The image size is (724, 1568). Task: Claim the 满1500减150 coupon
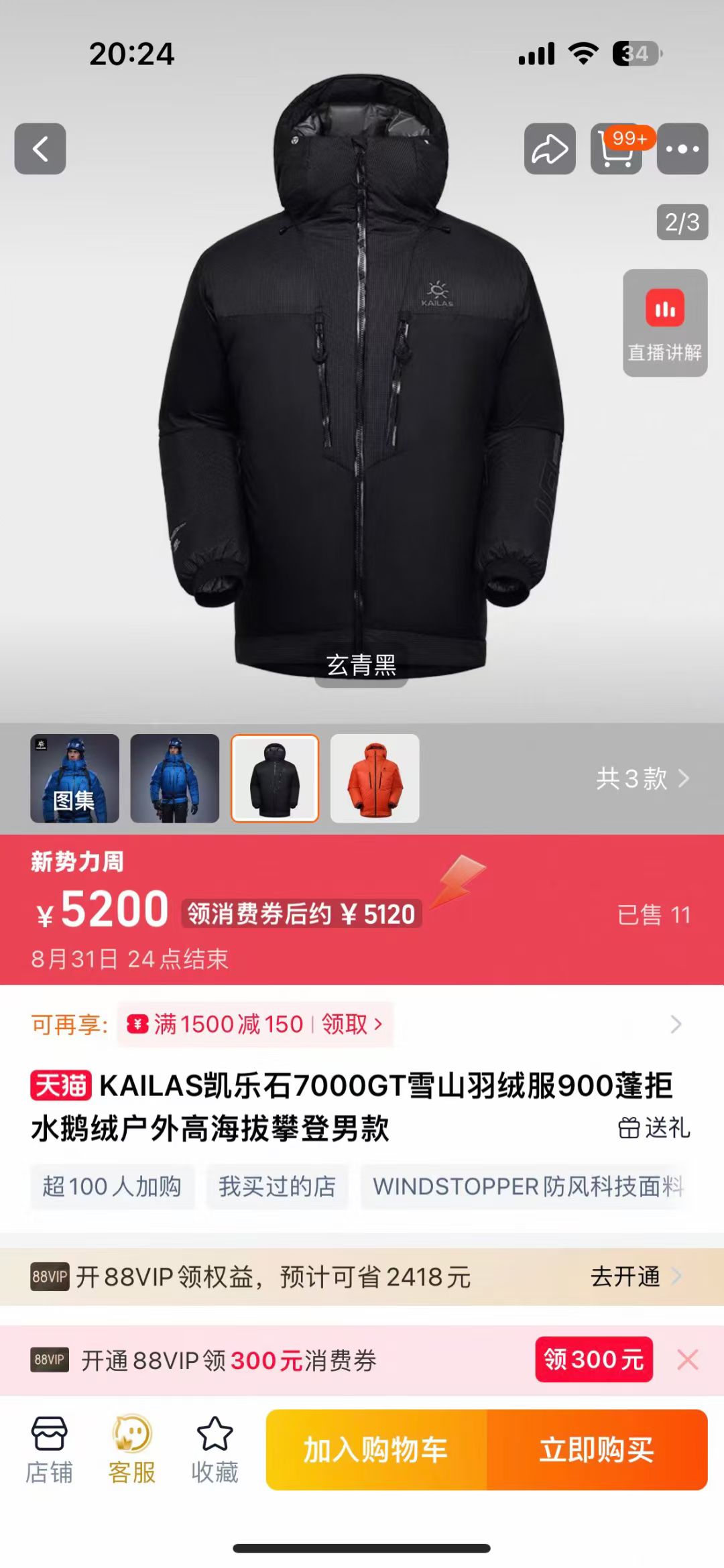(x=255, y=1024)
